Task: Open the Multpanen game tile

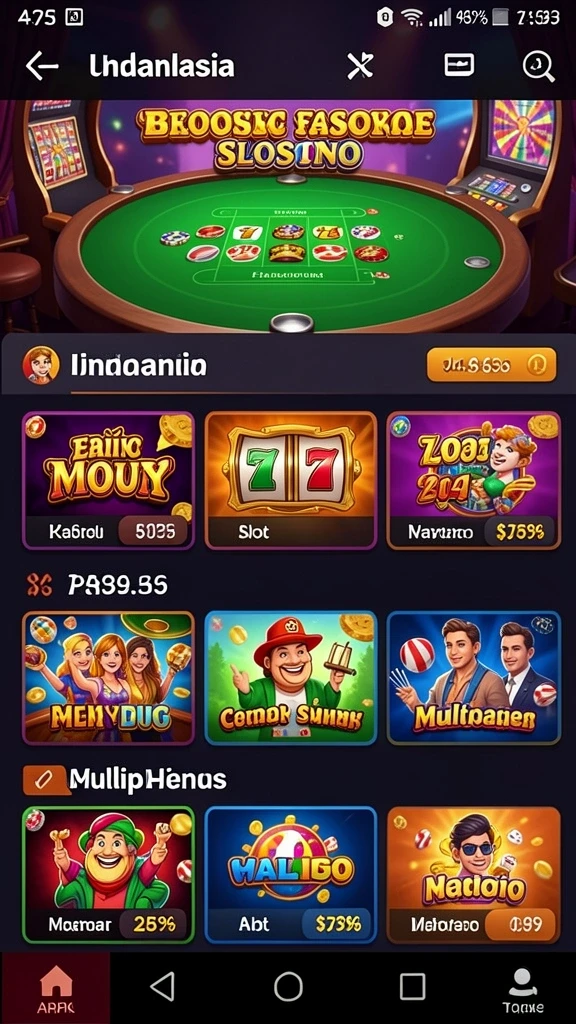Action: coord(473,678)
